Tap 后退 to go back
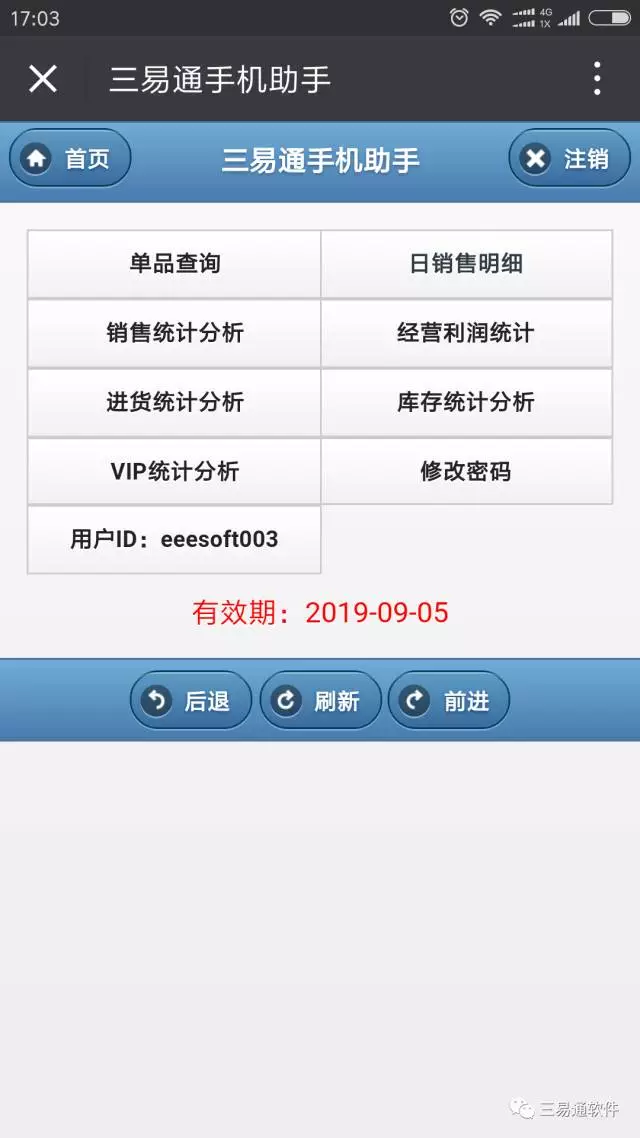Viewport: 640px width, 1138px height. coord(191,700)
